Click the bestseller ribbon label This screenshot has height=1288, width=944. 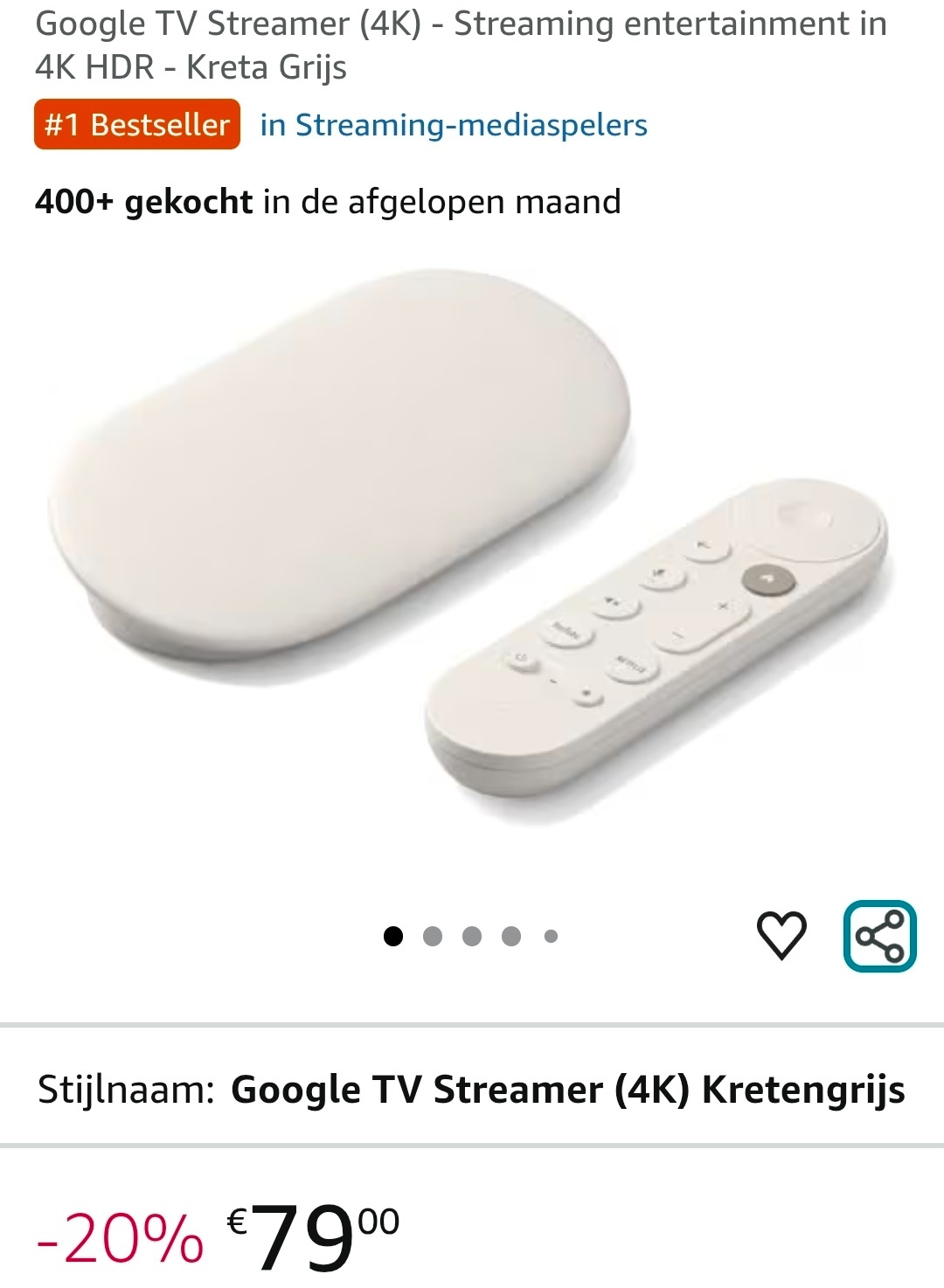(135, 124)
